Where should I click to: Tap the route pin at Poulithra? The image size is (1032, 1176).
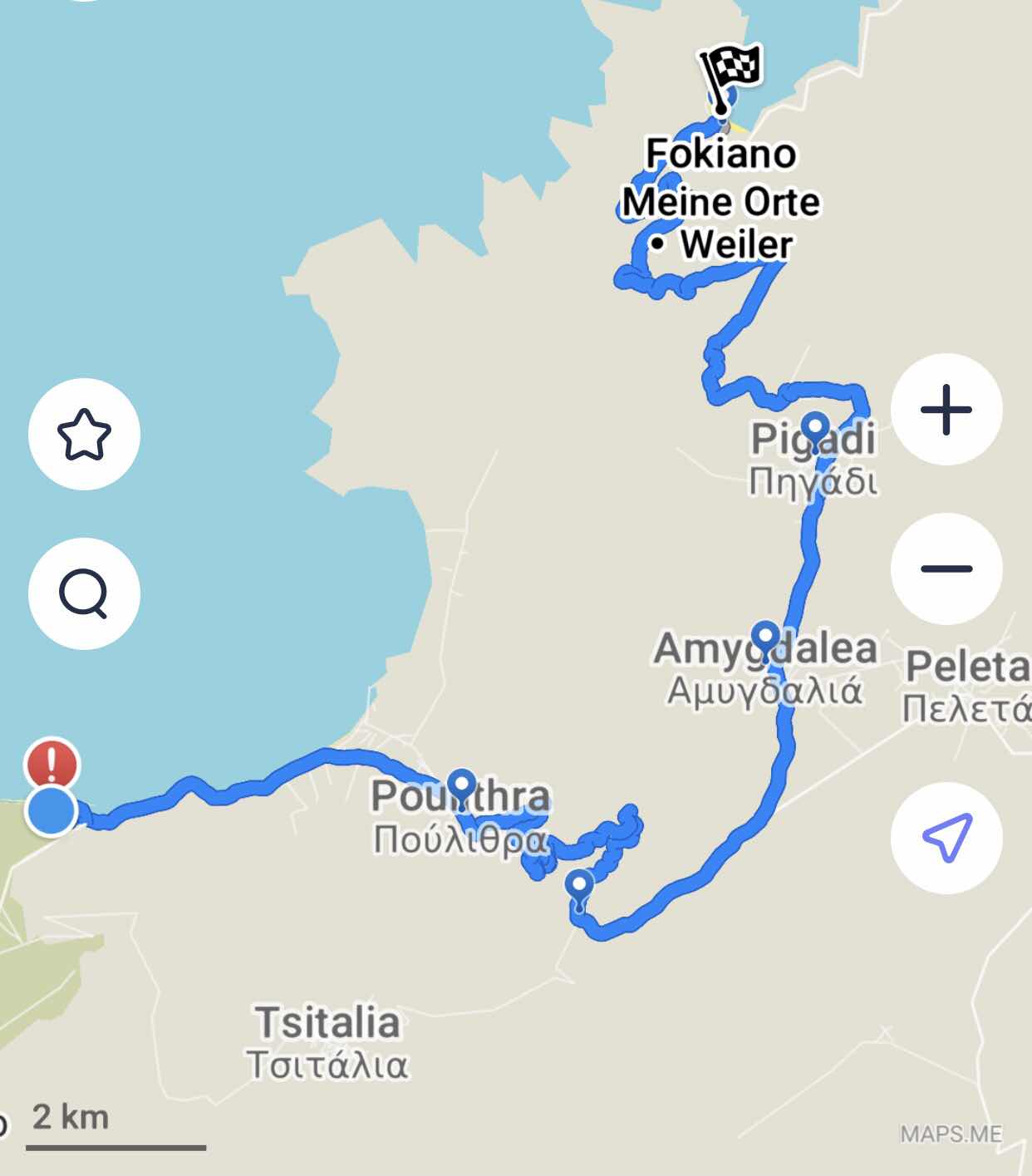pos(461,785)
